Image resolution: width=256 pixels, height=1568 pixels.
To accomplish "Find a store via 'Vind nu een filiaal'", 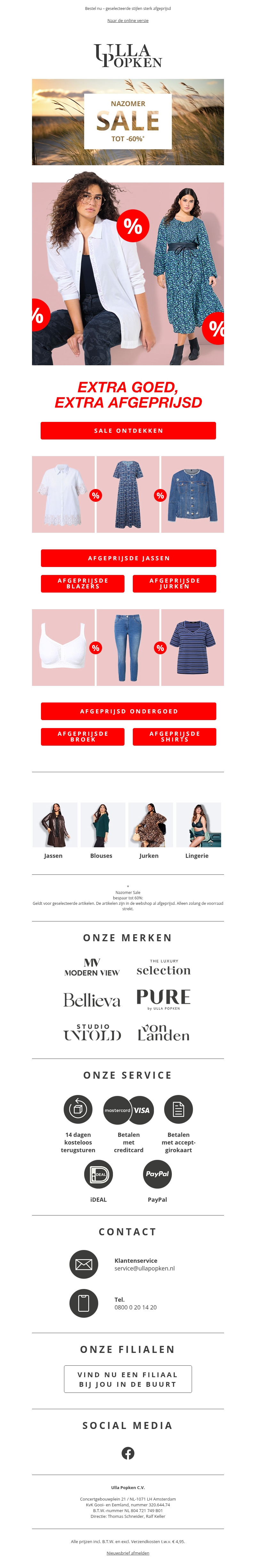I will (x=128, y=1379).
